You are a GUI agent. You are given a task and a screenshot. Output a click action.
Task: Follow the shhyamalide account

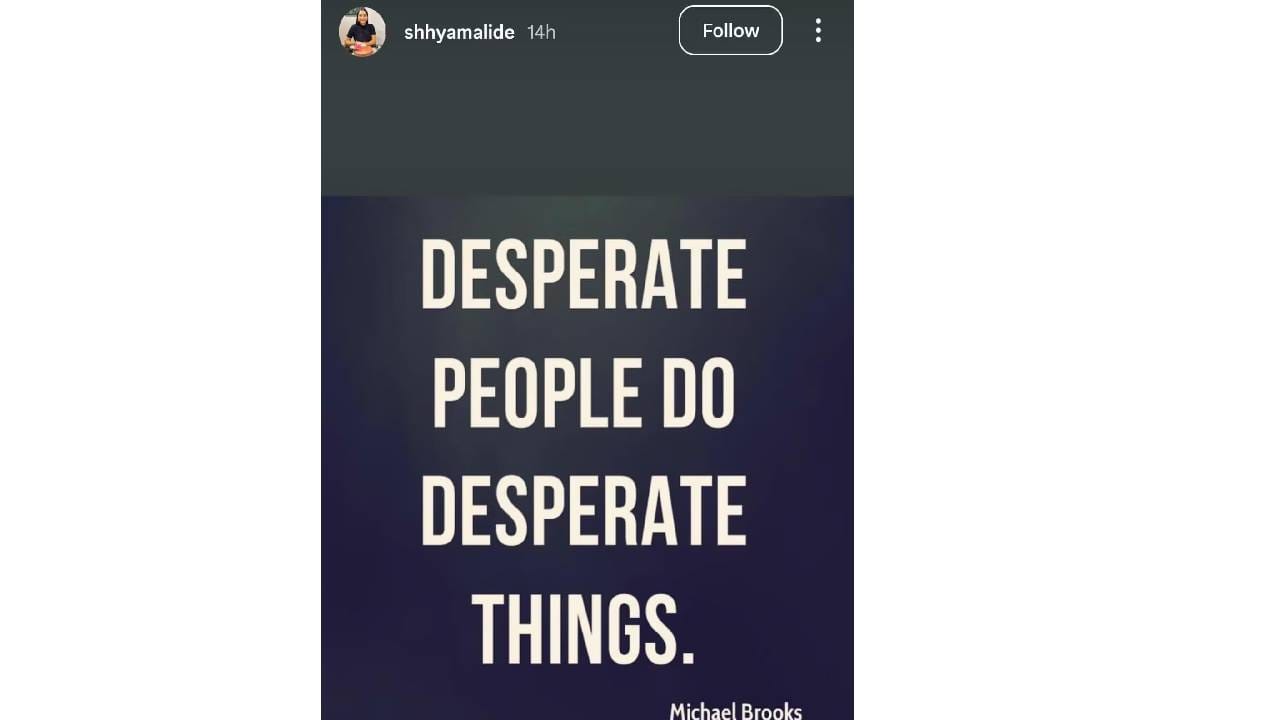tap(730, 31)
